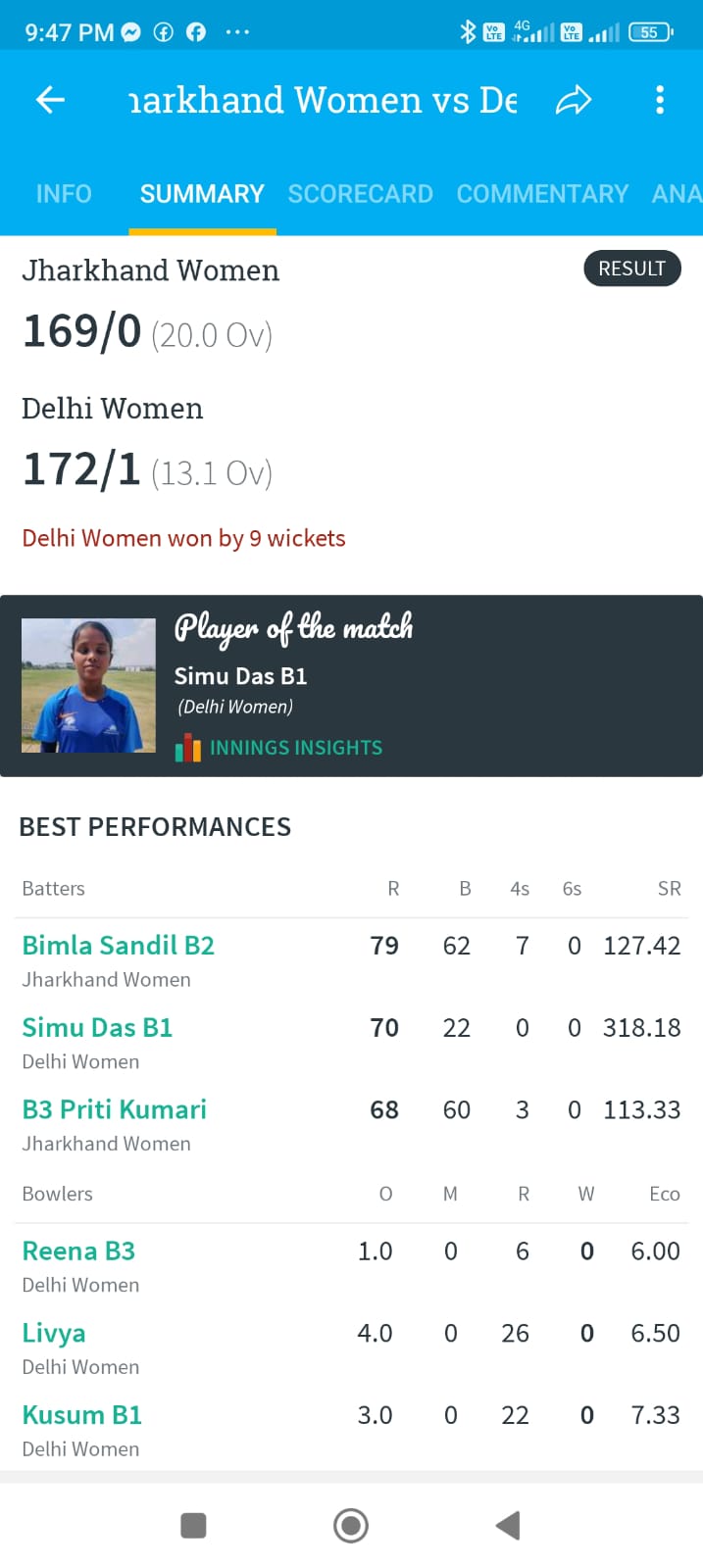This screenshot has height=1568, width=703.
Task: Open Livya bowler profile
Action: click(54, 1334)
